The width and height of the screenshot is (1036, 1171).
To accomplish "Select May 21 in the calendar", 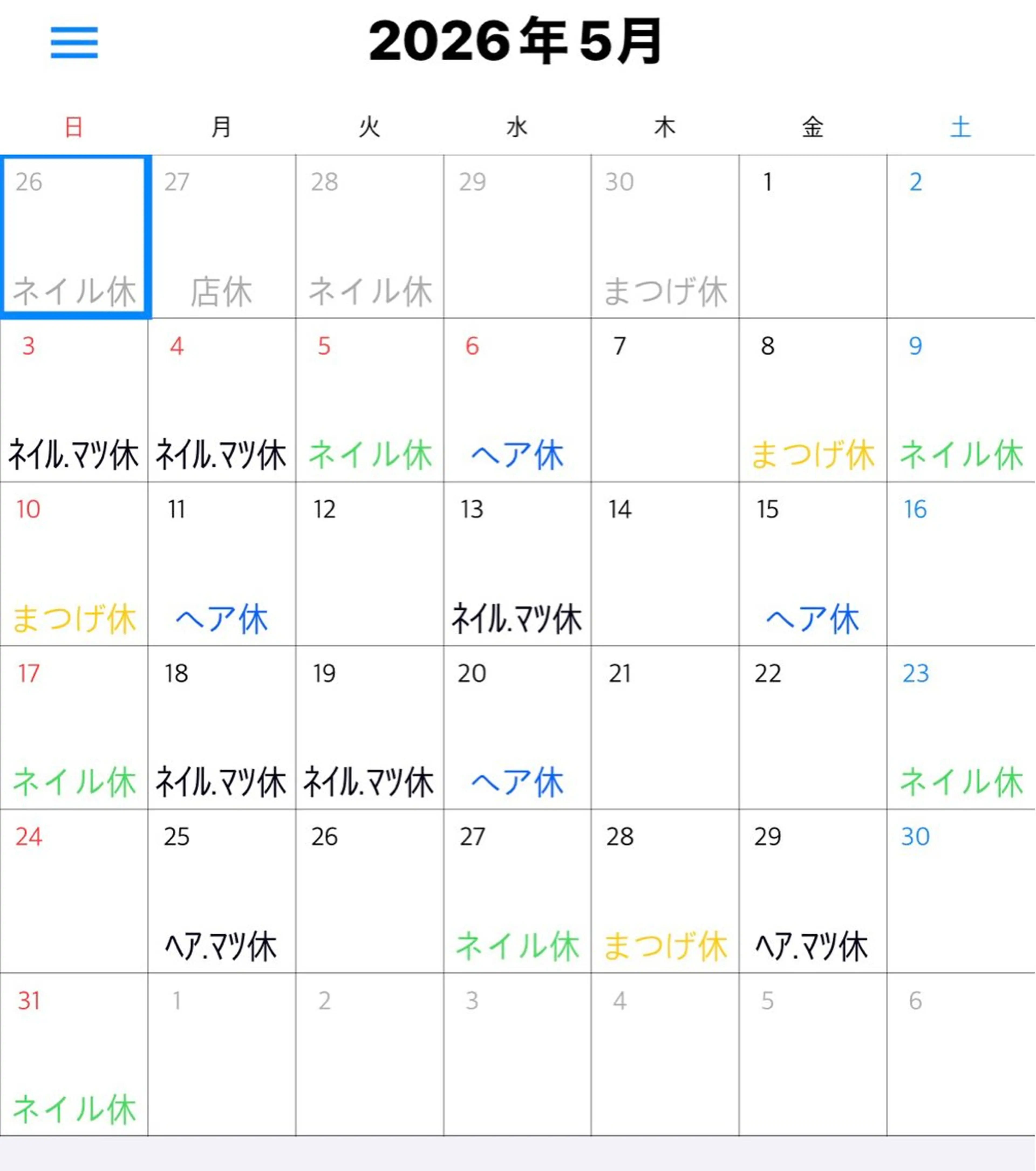I will pyautogui.click(x=665, y=728).
